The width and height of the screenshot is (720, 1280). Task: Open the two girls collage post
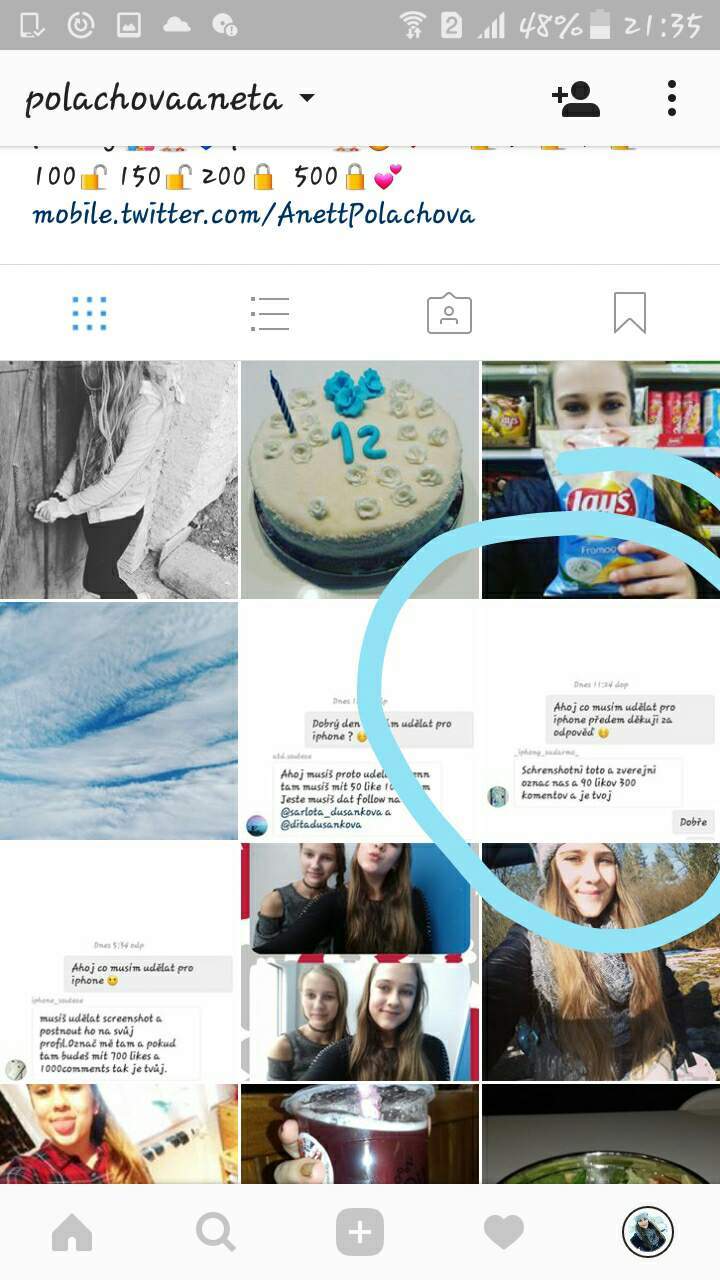[x=360, y=962]
